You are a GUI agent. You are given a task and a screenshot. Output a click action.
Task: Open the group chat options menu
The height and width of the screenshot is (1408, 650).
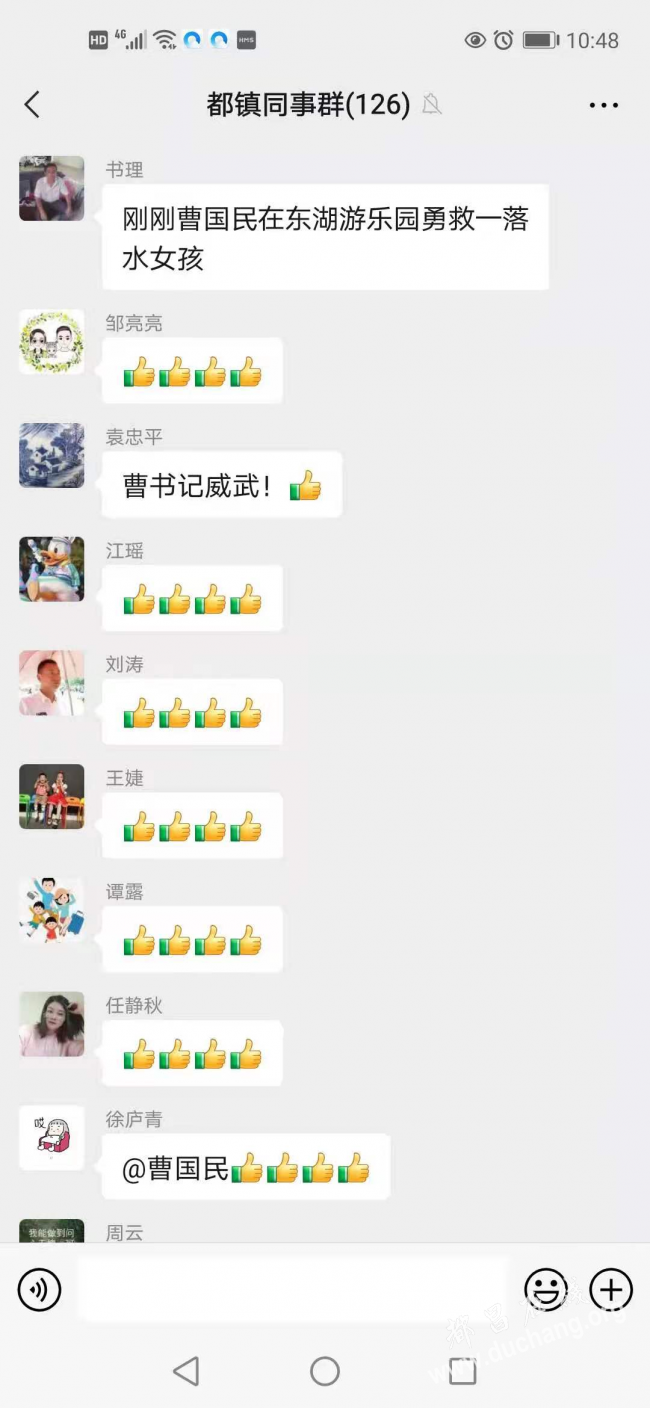tap(603, 105)
